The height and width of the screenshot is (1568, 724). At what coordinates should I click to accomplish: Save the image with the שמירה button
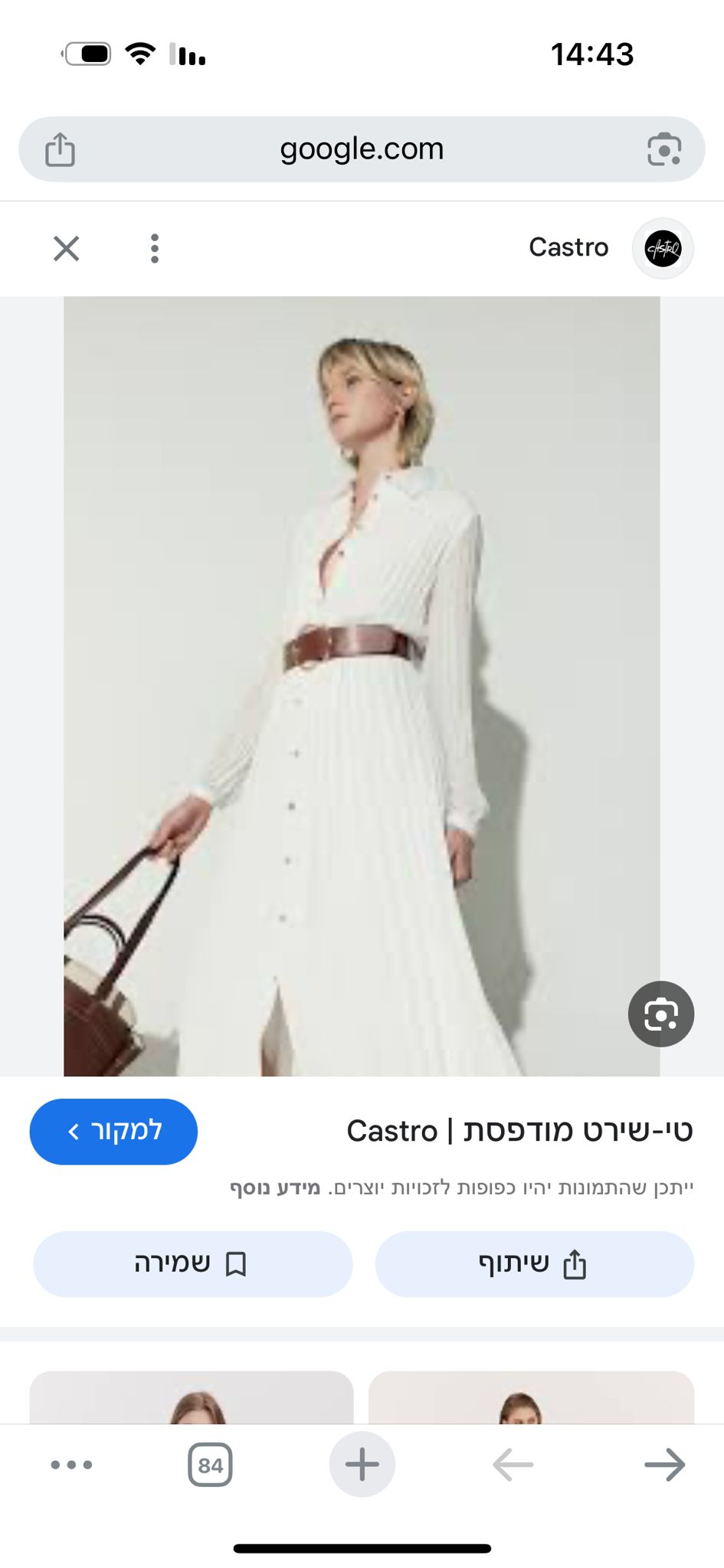point(192,1263)
